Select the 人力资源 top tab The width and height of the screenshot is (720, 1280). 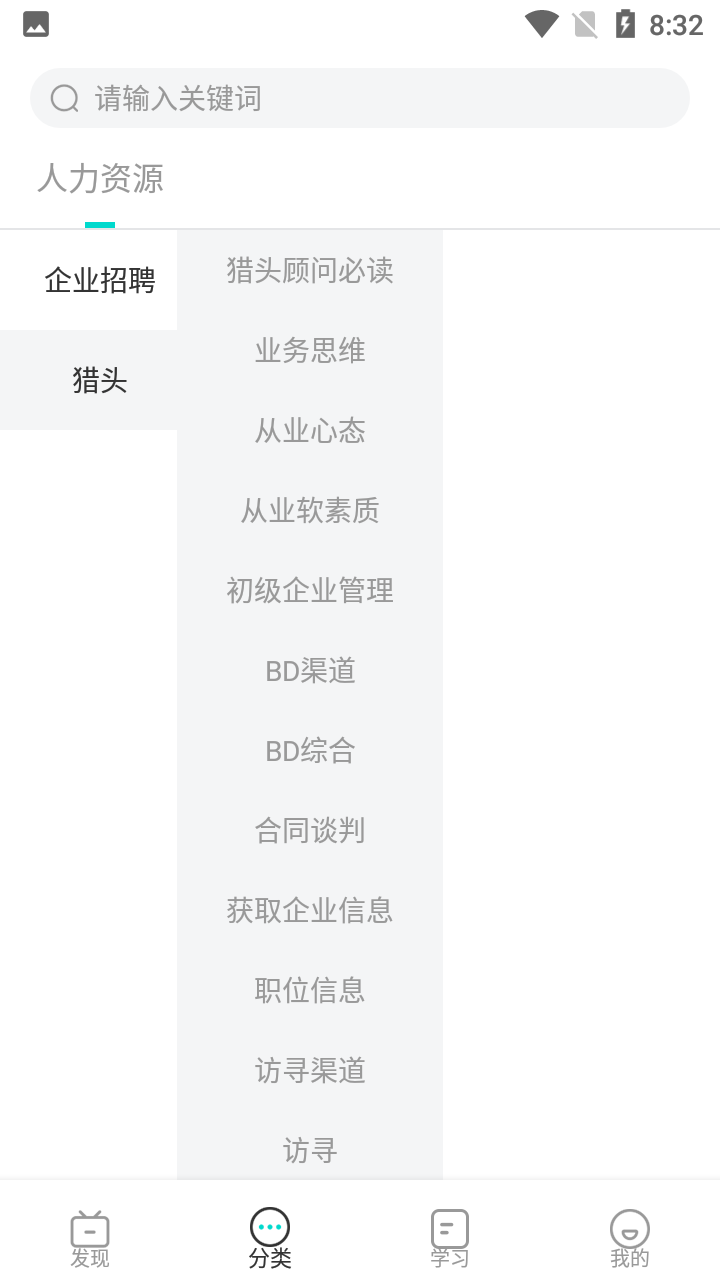tap(100, 179)
